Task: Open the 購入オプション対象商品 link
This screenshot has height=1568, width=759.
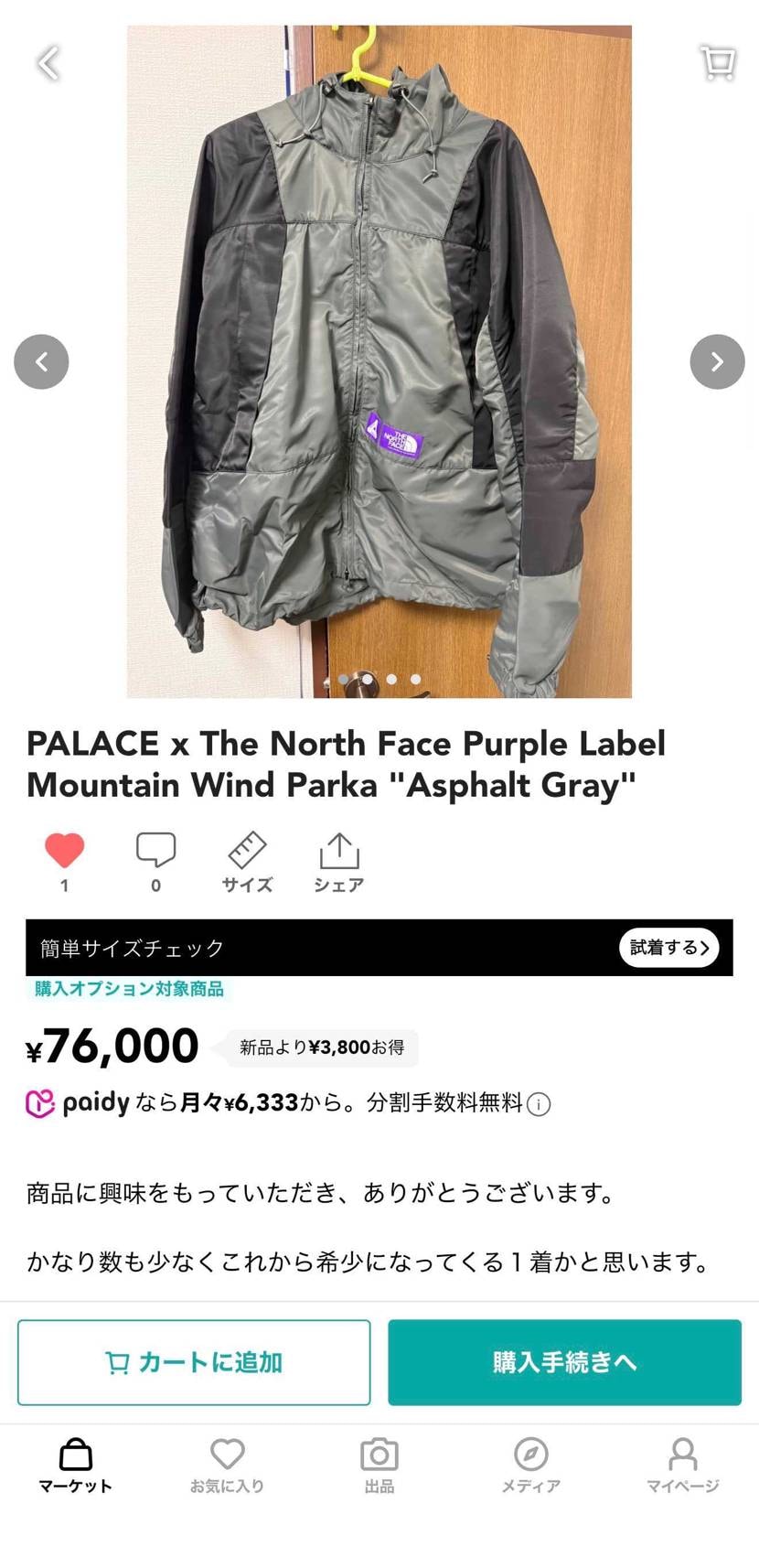Action: 128,989
